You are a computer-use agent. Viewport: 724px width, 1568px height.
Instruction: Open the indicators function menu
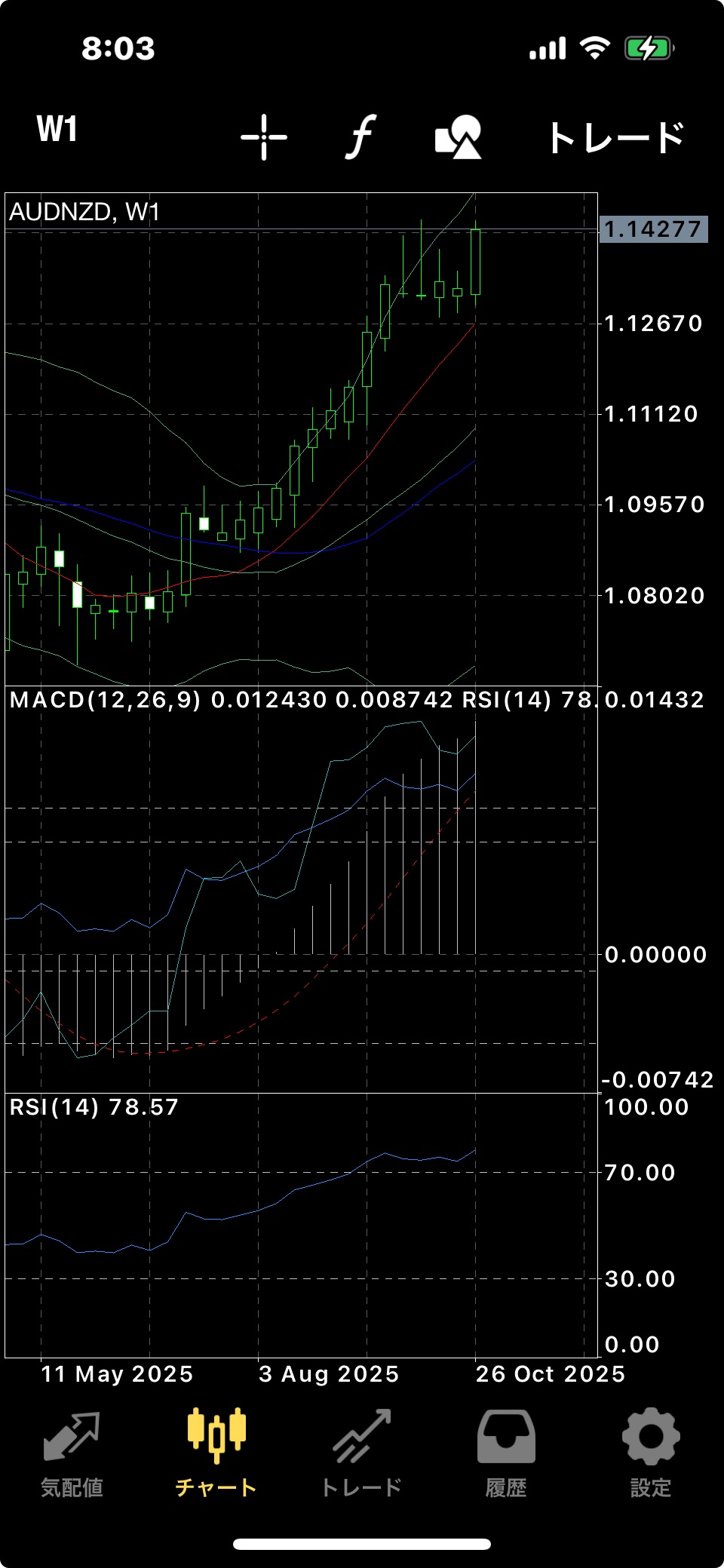pyautogui.click(x=361, y=137)
